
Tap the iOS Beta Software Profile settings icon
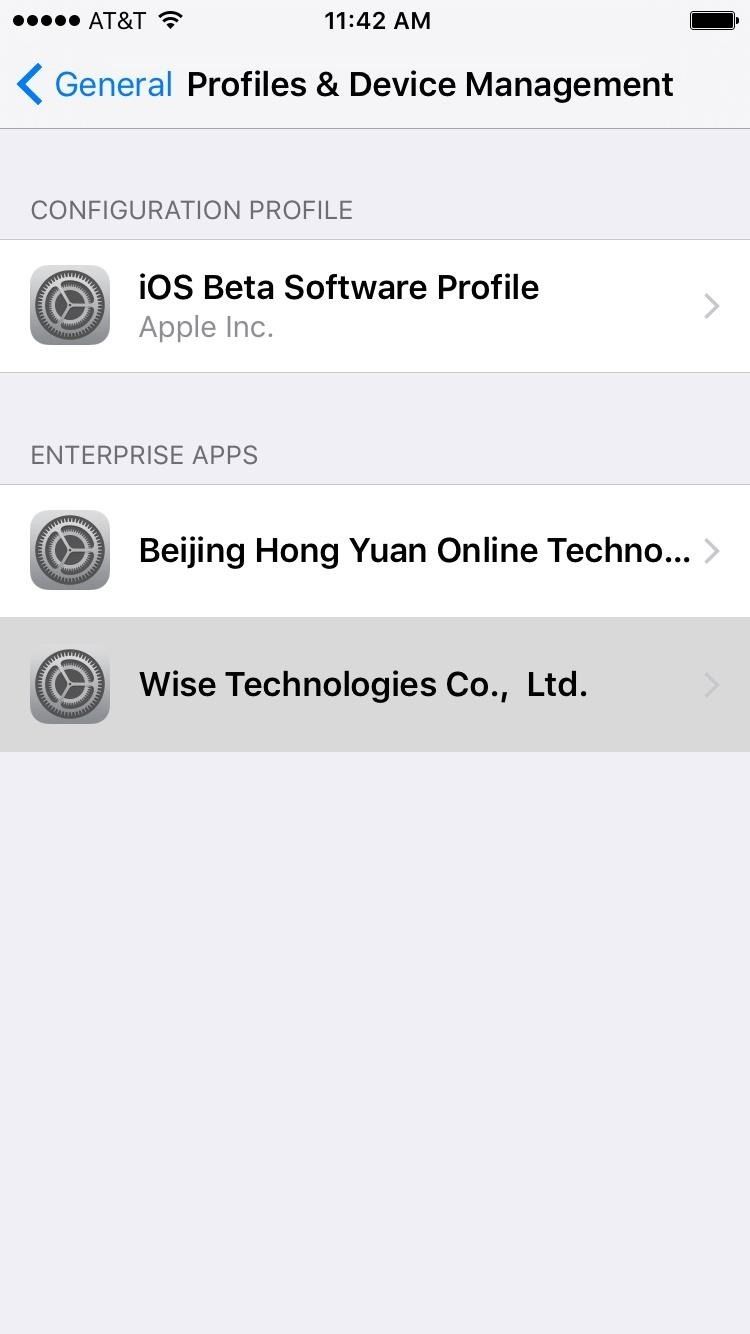click(69, 305)
